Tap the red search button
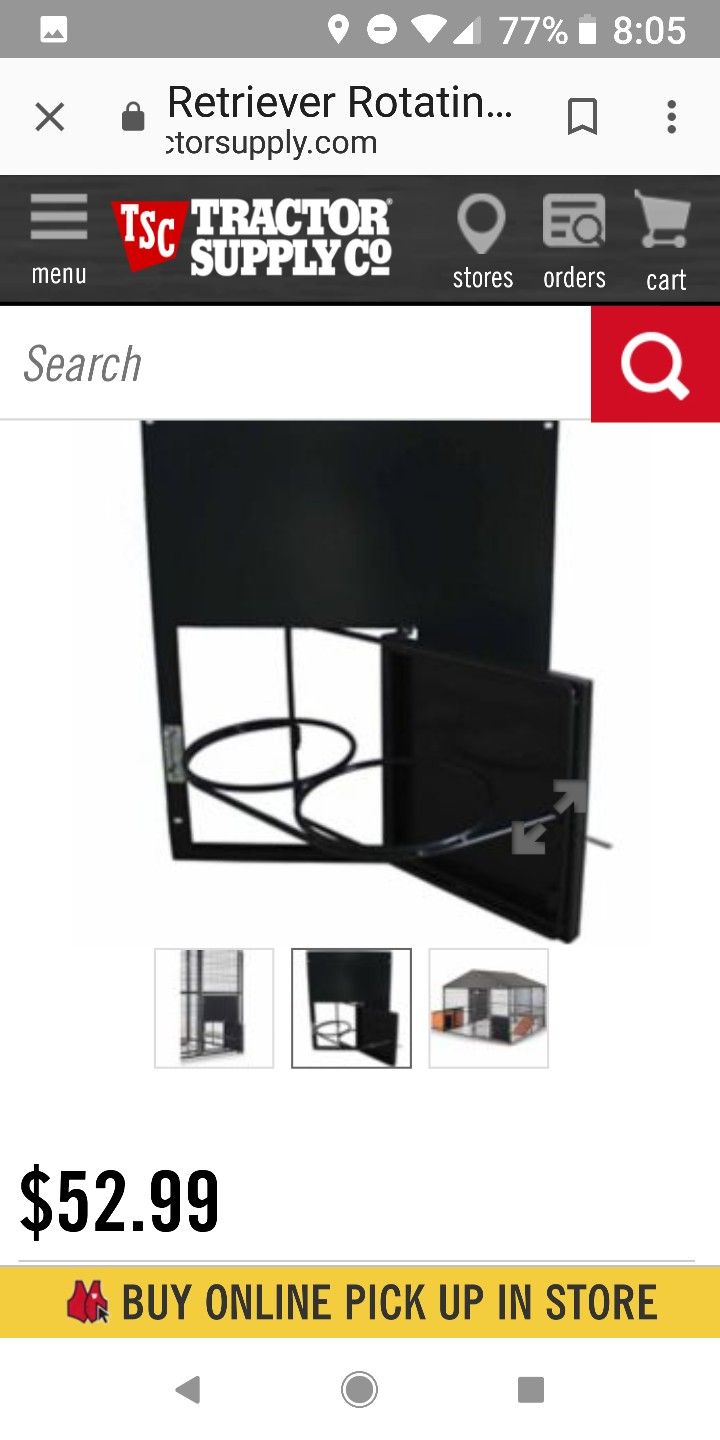 [655, 364]
